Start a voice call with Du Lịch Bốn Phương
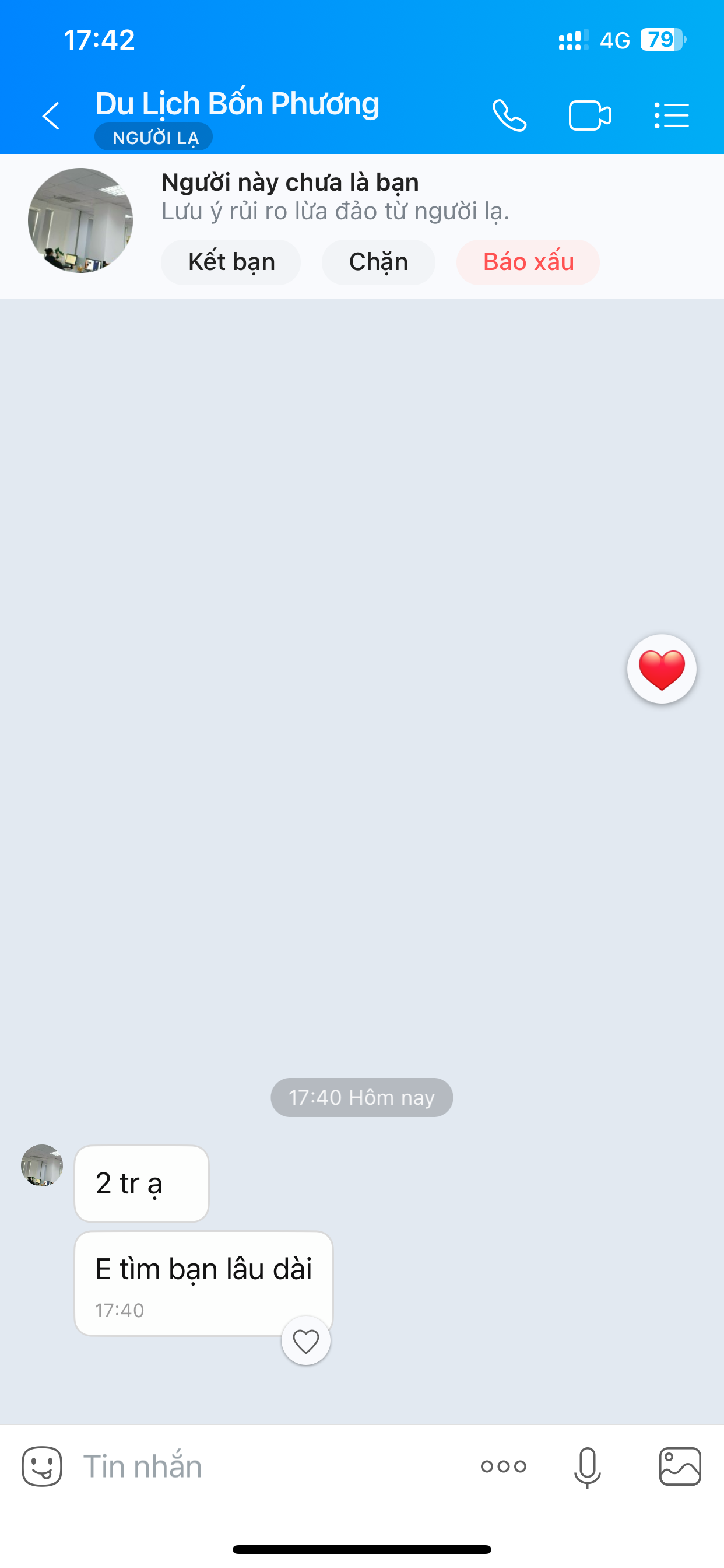The image size is (724, 1568). click(509, 116)
